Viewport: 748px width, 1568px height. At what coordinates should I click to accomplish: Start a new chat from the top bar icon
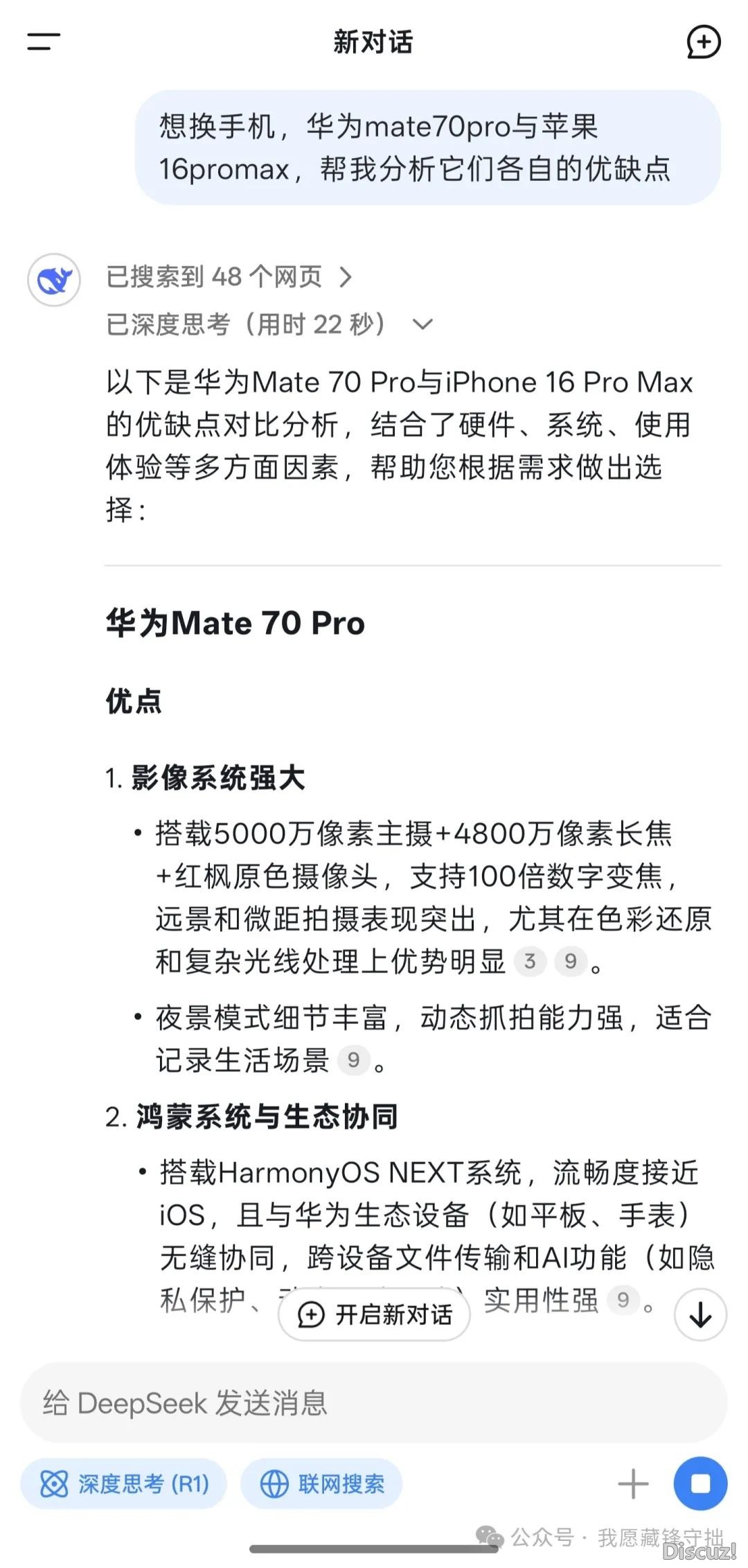(x=703, y=42)
